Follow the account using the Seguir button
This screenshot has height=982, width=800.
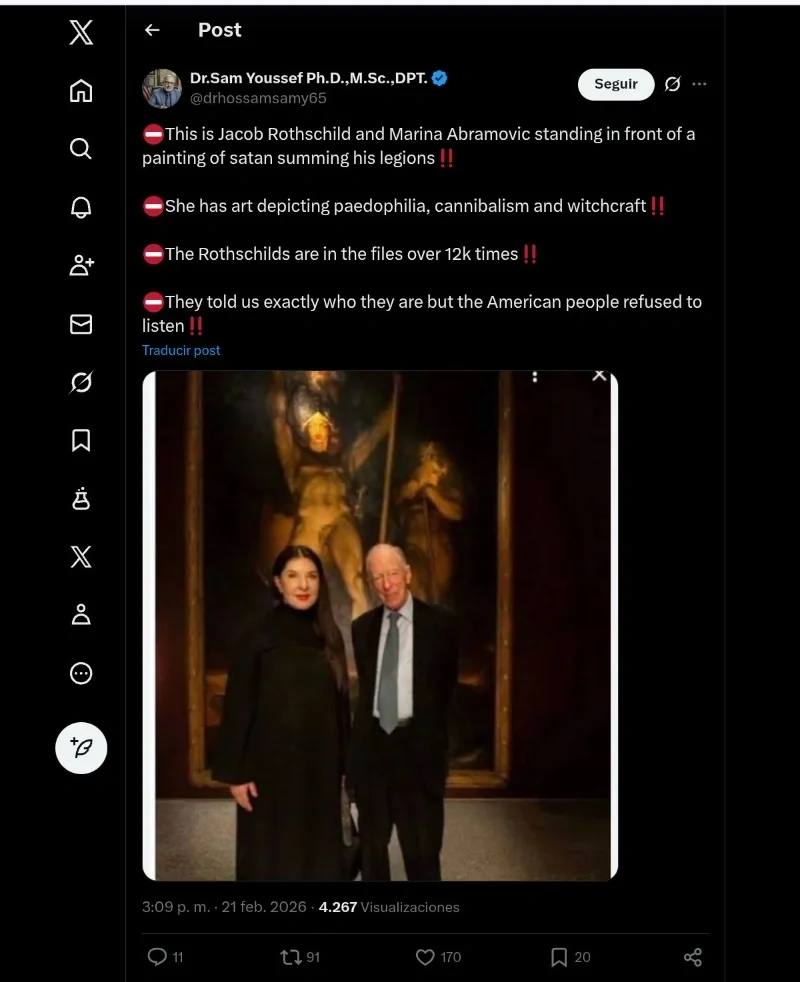(x=616, y=84)
